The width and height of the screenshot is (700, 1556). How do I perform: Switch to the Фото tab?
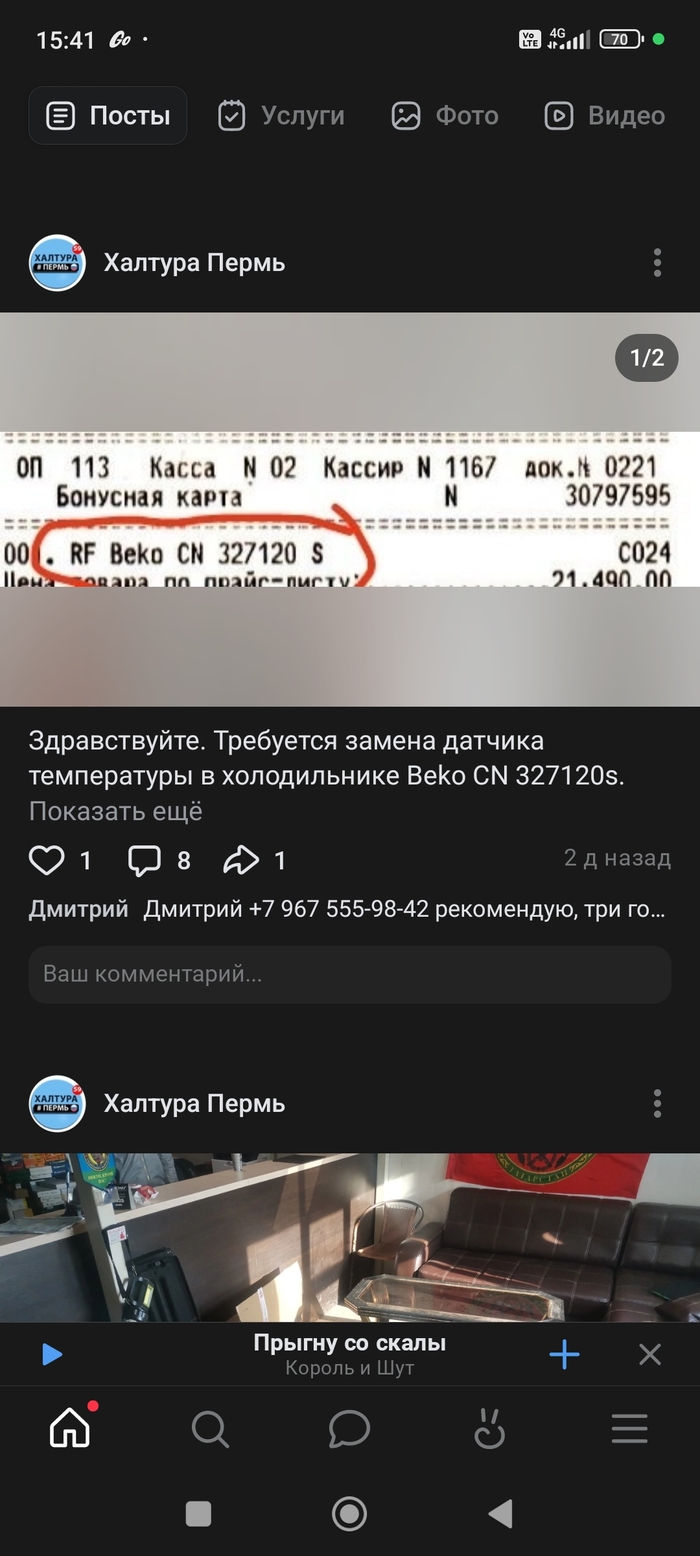[x=445, y=116]
